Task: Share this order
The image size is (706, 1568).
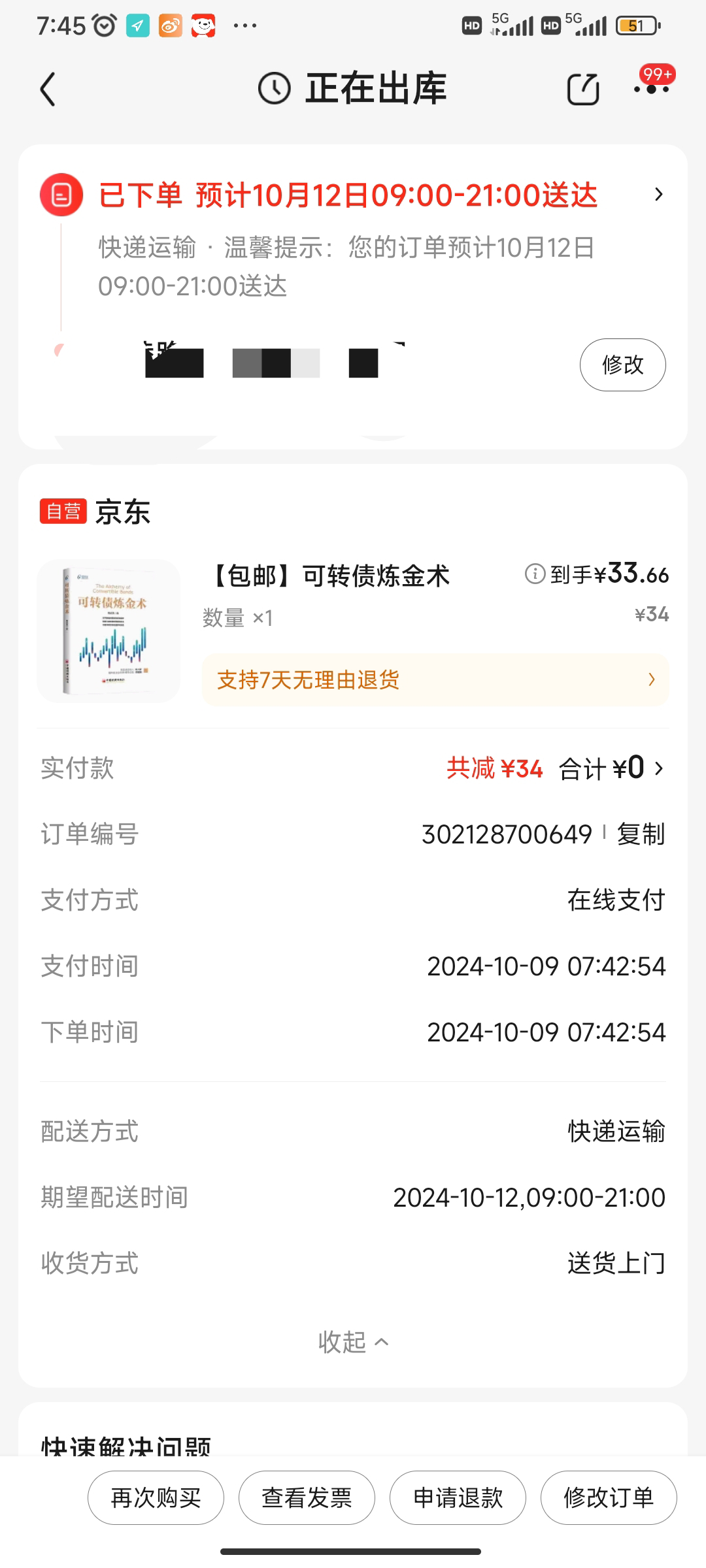Action: click(582, 89)
